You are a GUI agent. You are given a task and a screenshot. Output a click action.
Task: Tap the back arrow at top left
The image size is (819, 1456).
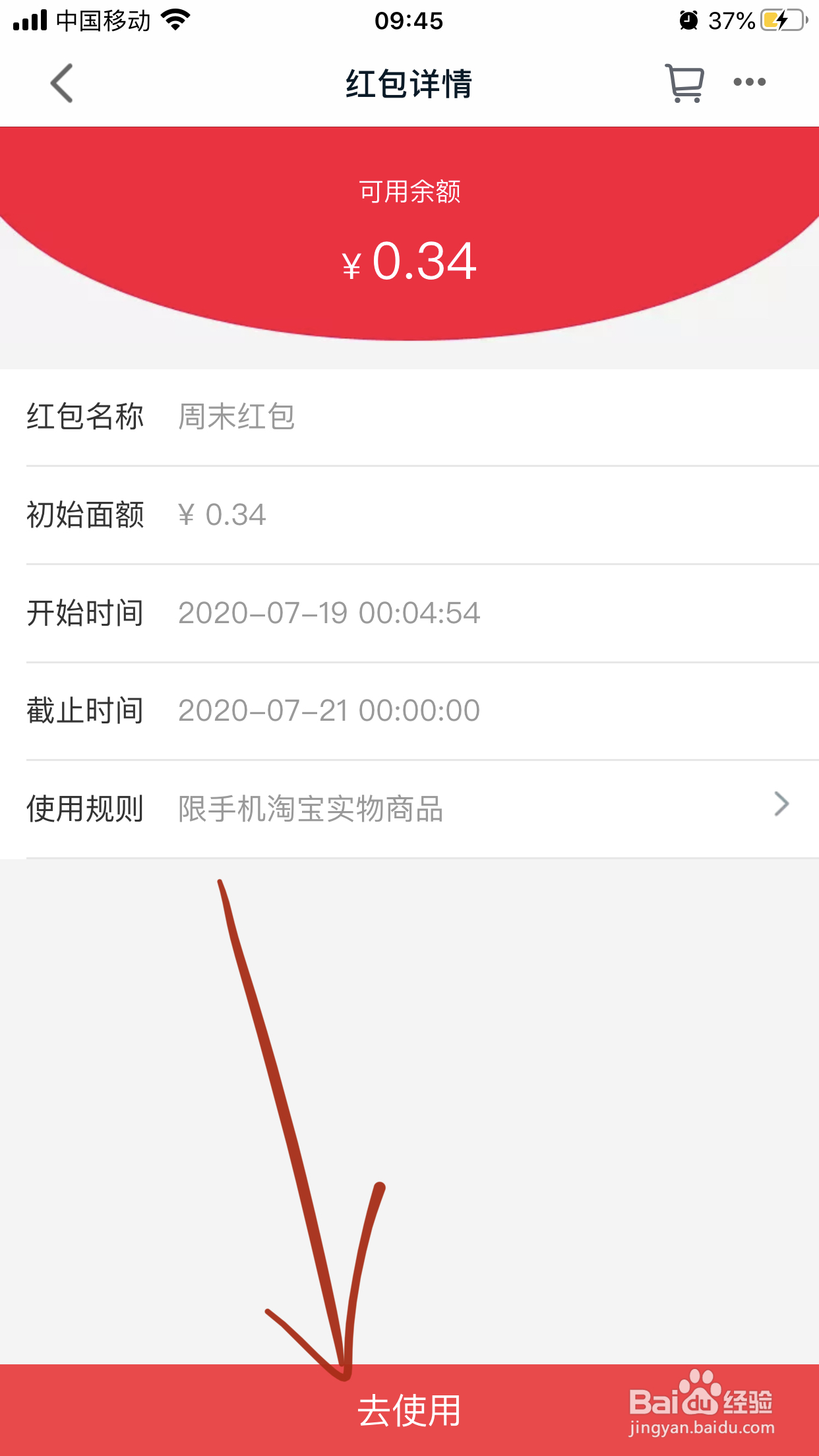(x=61, y=84)
